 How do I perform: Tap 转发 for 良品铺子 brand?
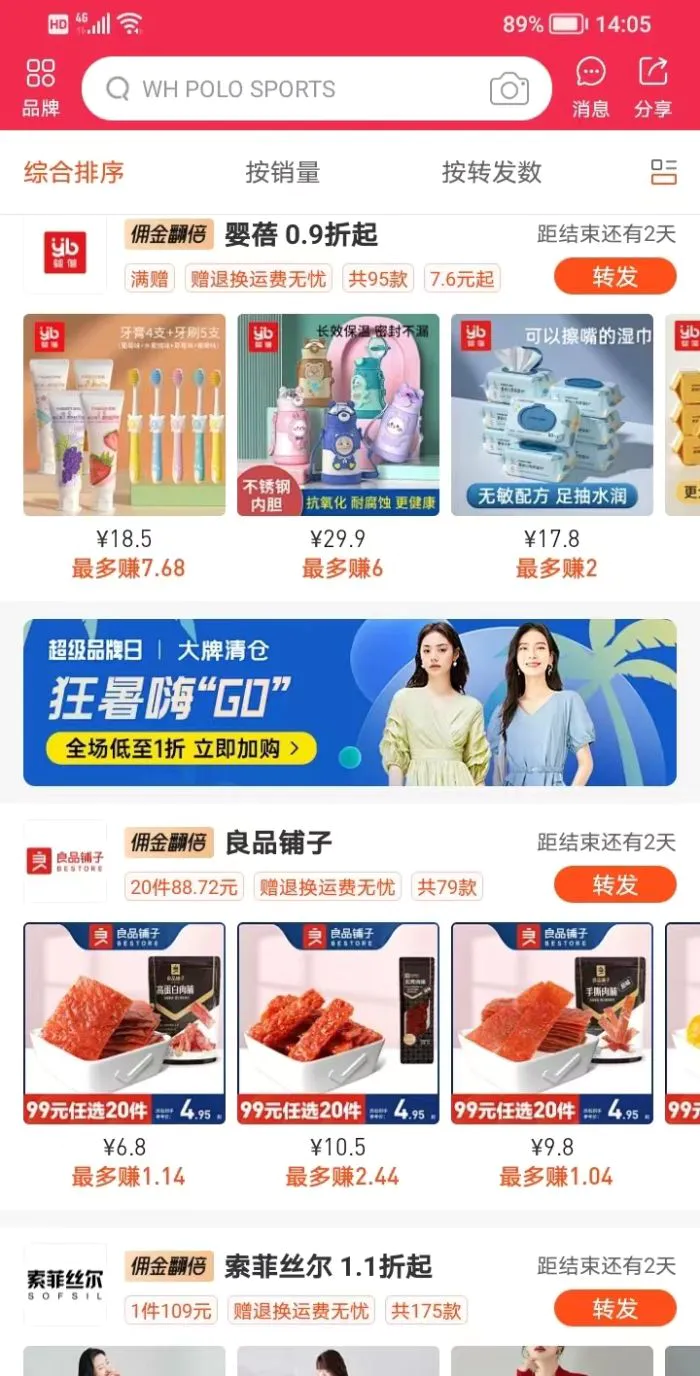tap(615, 884)
